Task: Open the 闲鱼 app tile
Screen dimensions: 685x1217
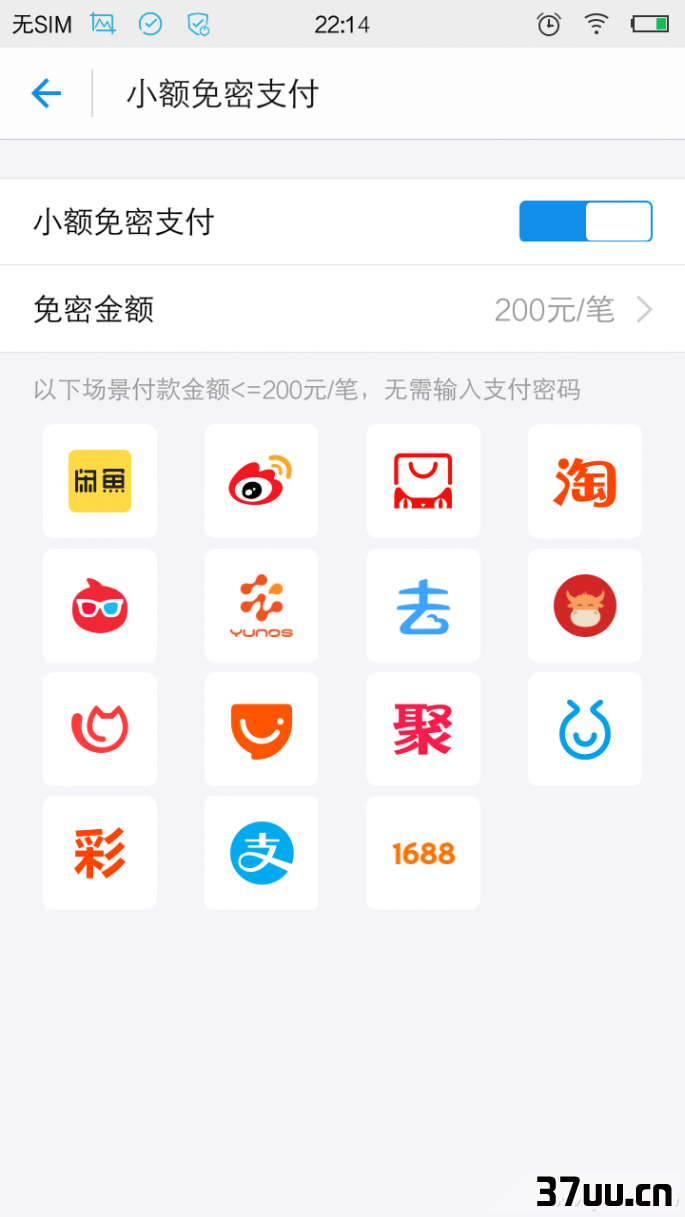Action: coord(100,481)
